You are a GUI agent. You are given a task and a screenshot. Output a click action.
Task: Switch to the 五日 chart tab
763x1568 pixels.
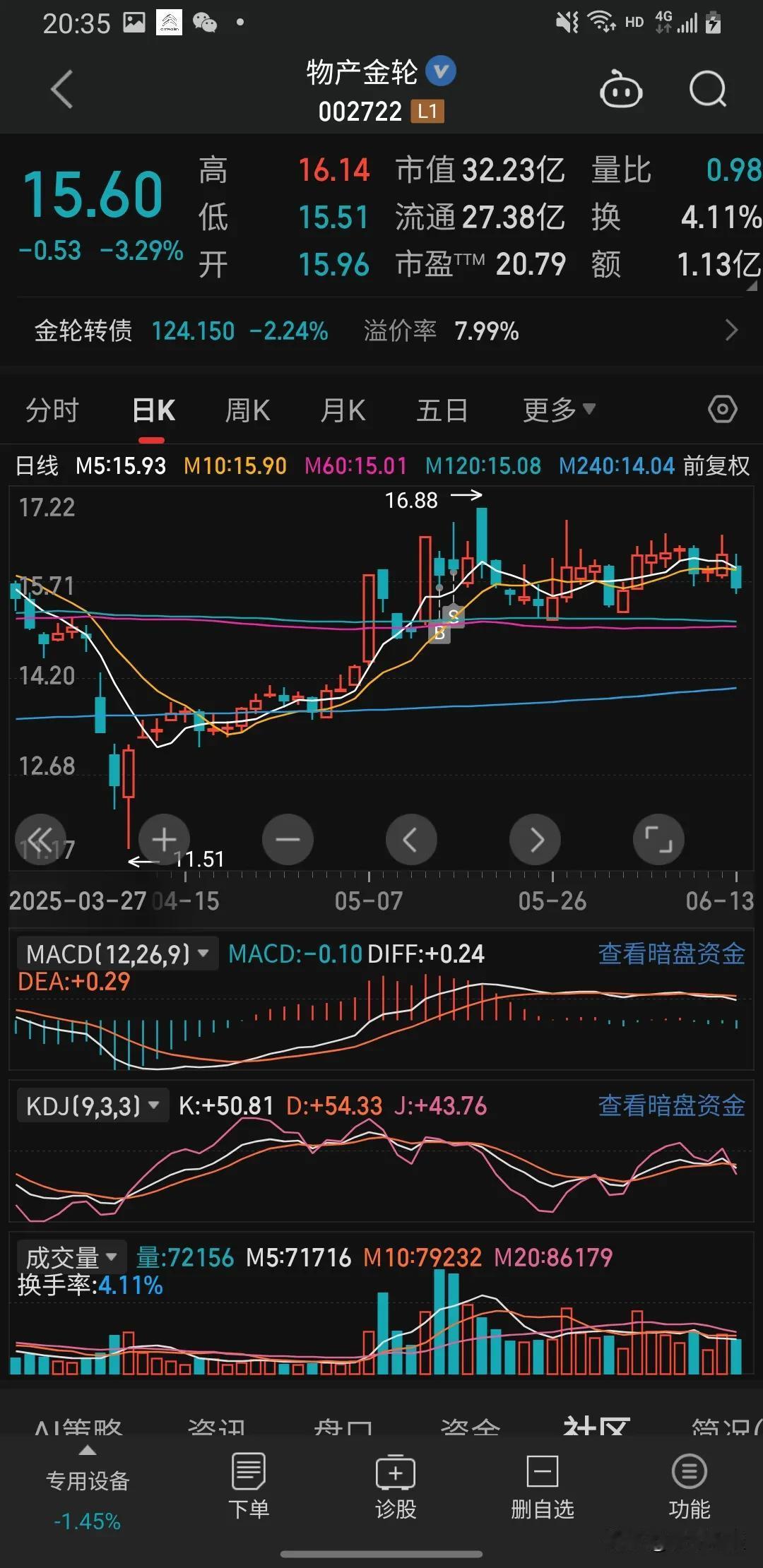(x=442, y=410)
